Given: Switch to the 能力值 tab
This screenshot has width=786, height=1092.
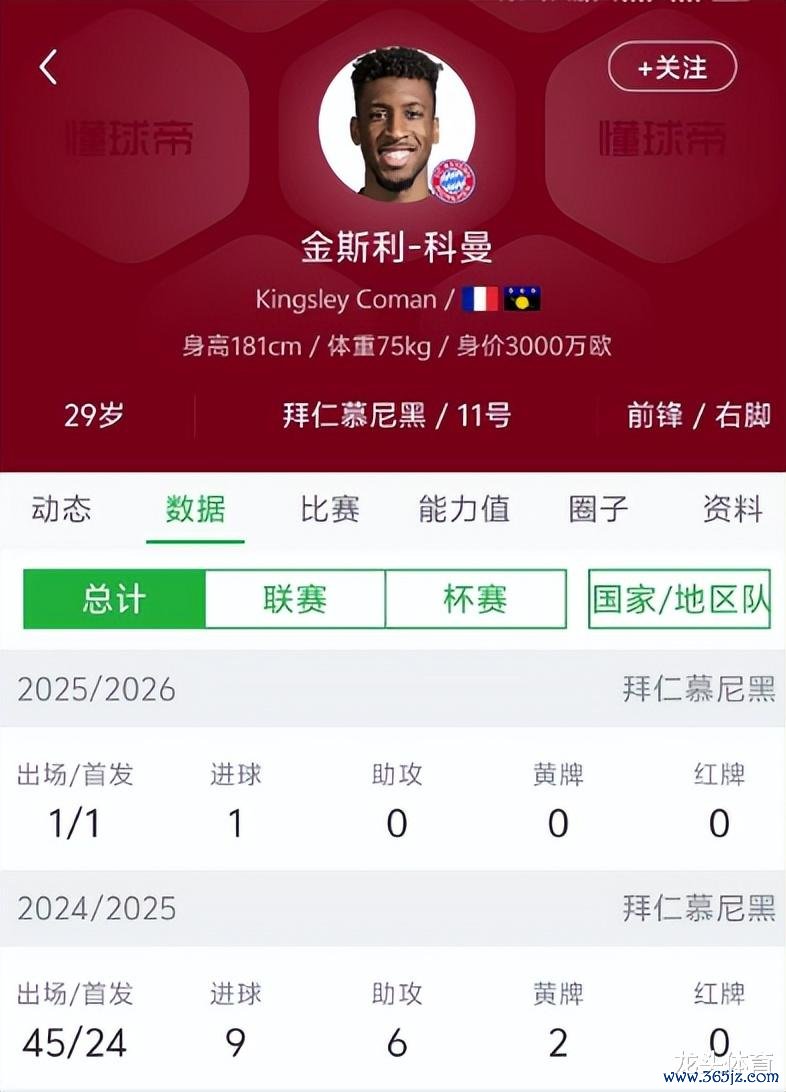Looking at the screenshot, I should coord(464,509).
